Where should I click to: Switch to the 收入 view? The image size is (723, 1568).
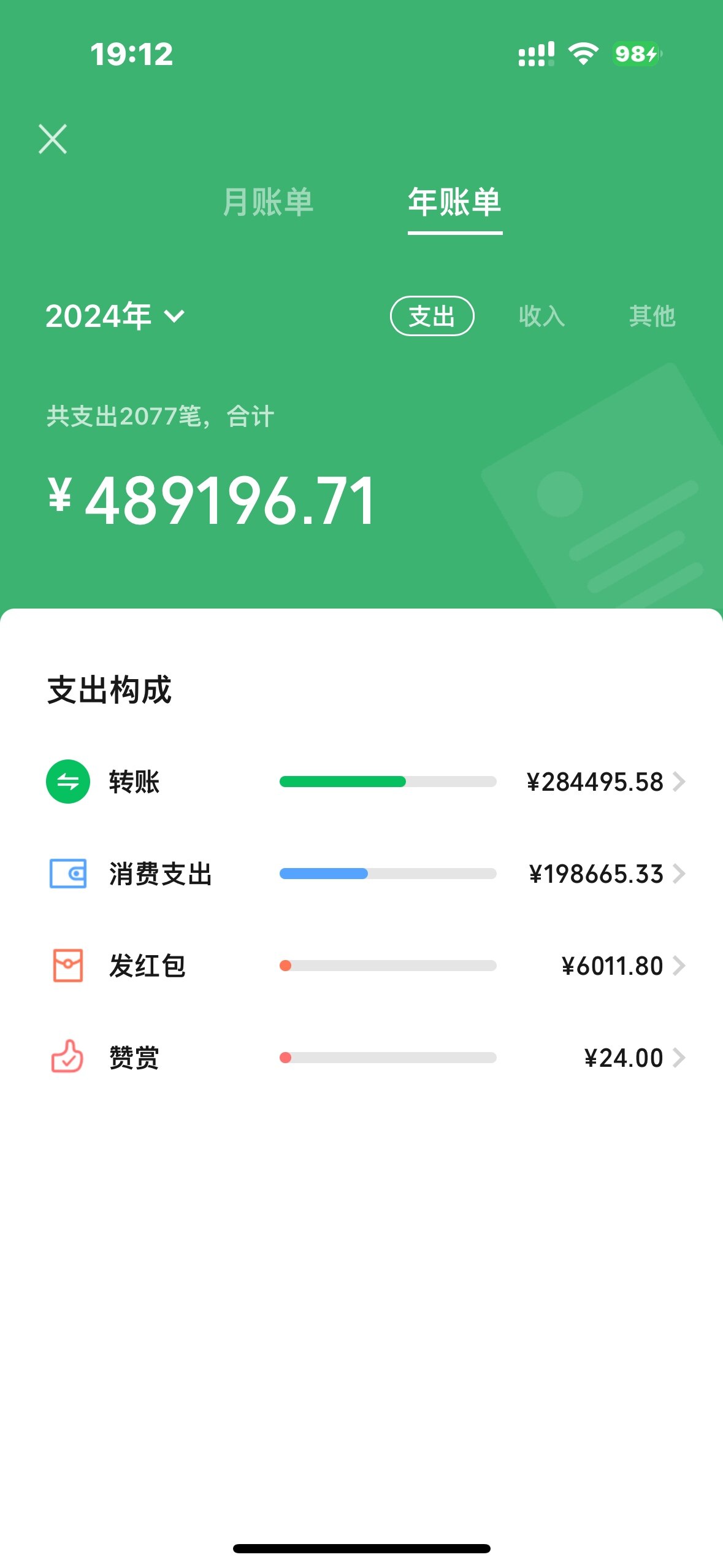pyautogui.click(x=541, y=316)
